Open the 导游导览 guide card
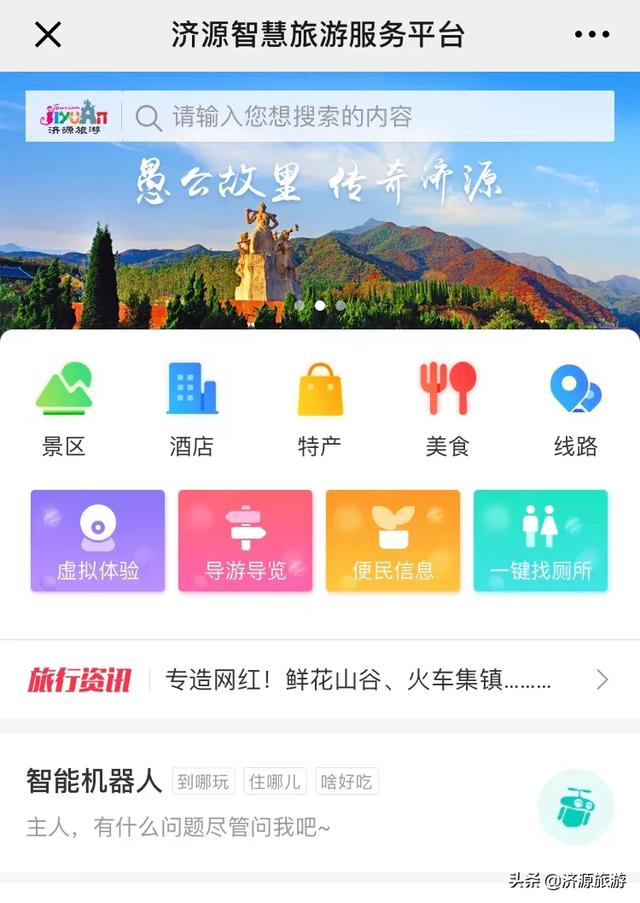Screen dimensions: 640x903 [245, 541]
